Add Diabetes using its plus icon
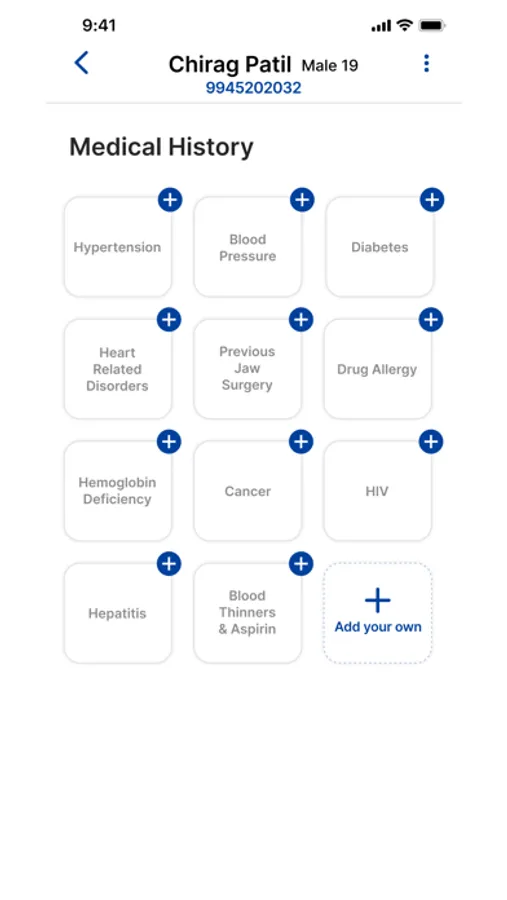507x900 pixels. point(432,200)
